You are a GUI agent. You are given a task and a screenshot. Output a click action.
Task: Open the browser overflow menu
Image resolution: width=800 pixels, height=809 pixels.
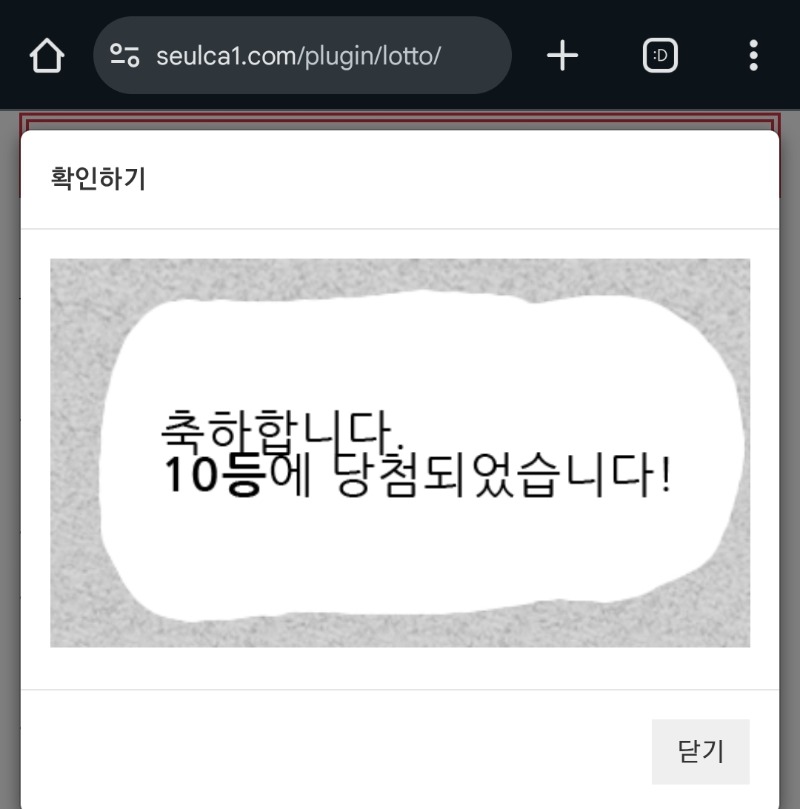[753, 56]
